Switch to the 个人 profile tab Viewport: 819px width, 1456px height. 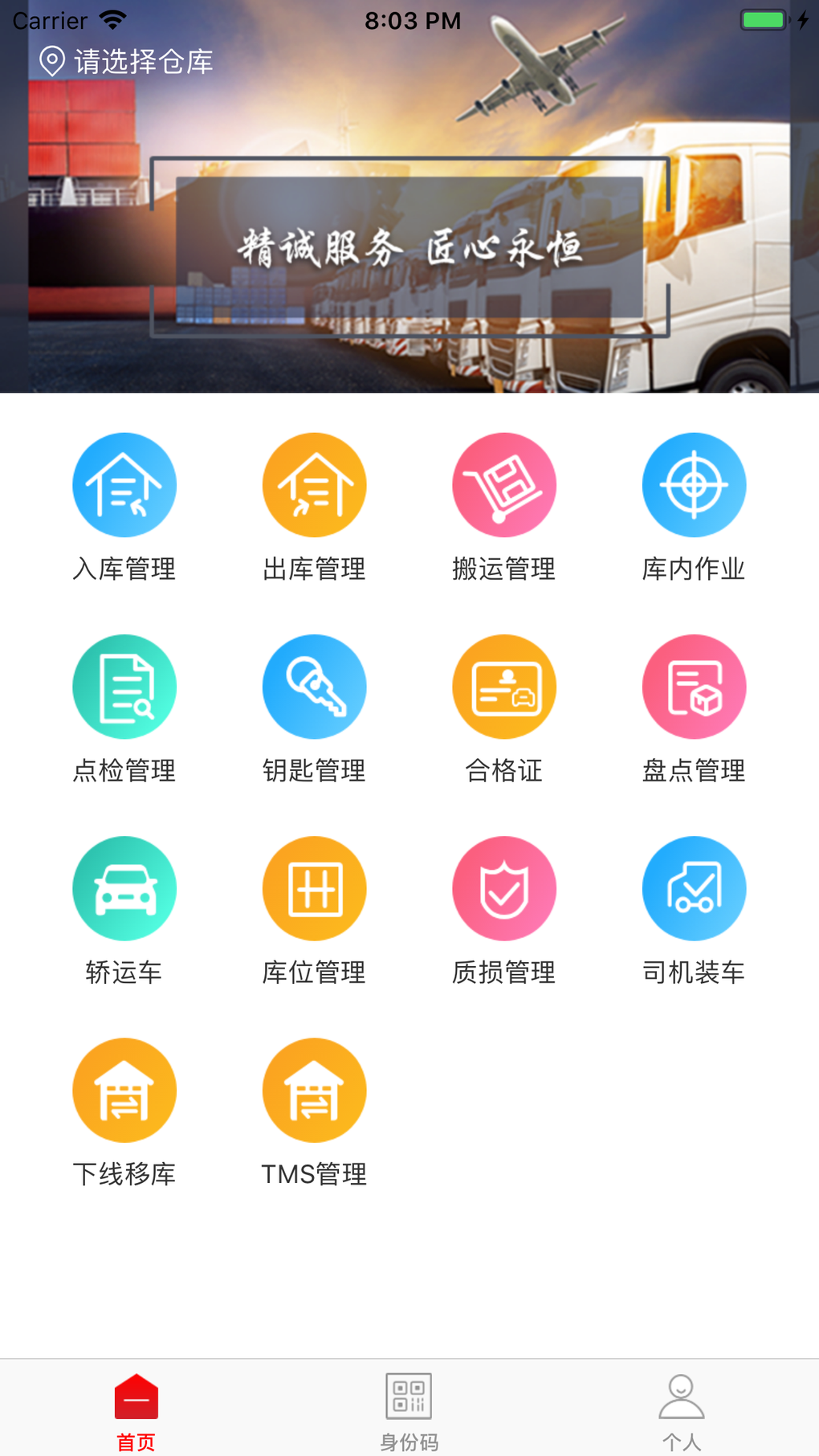click(x=682, y=1410)
